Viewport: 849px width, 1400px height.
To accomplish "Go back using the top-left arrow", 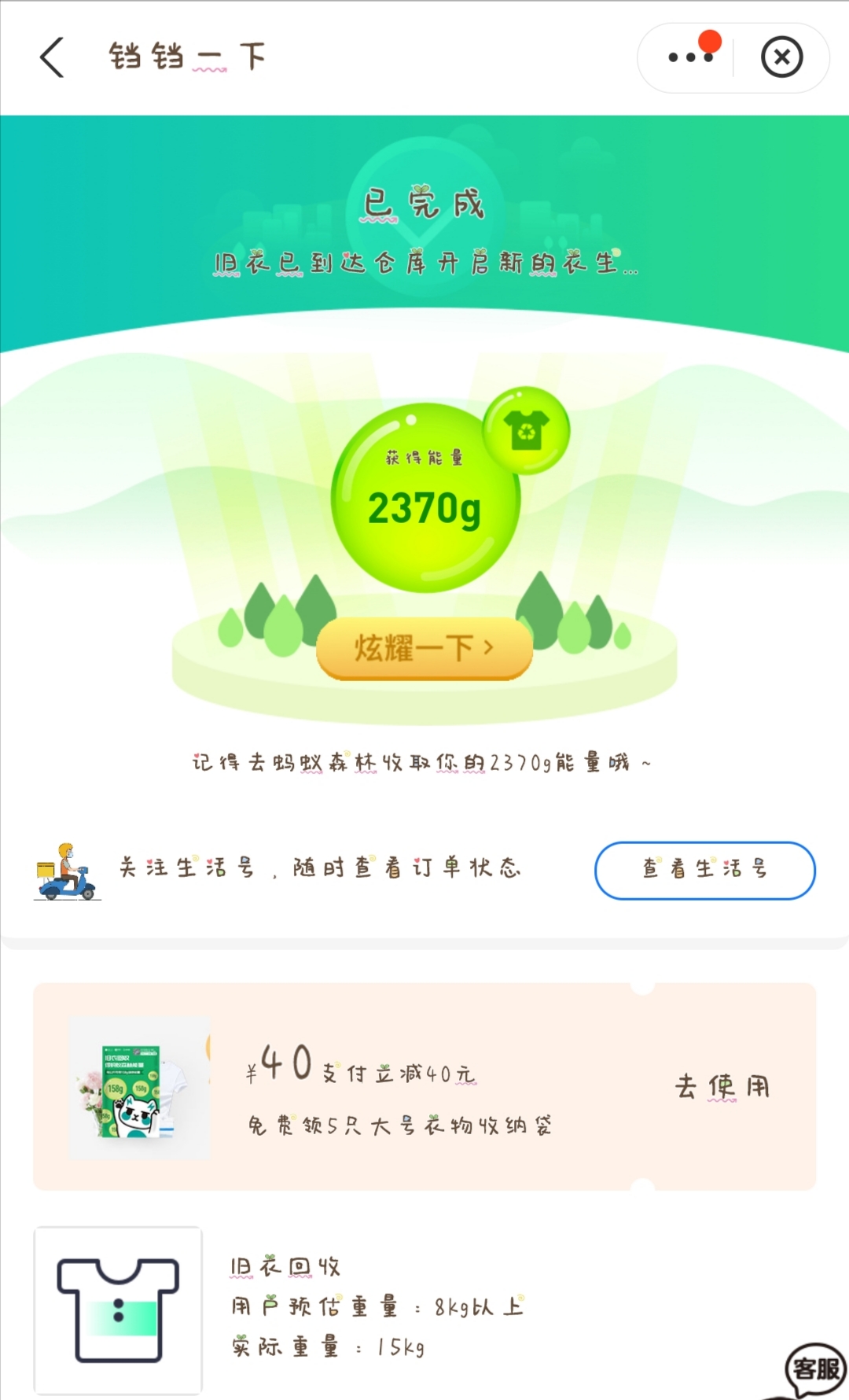I will 52,57.
